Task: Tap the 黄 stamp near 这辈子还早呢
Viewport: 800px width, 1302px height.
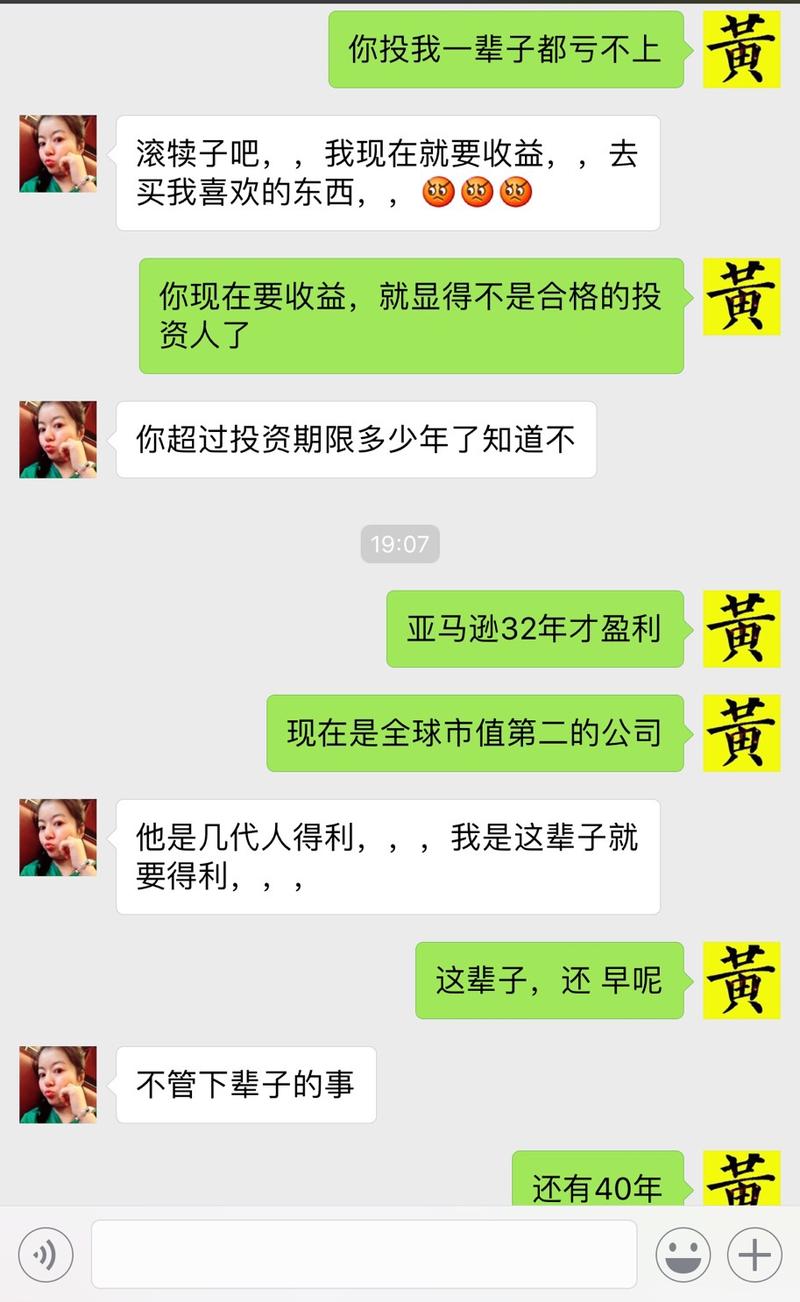Action: (742, 980)
